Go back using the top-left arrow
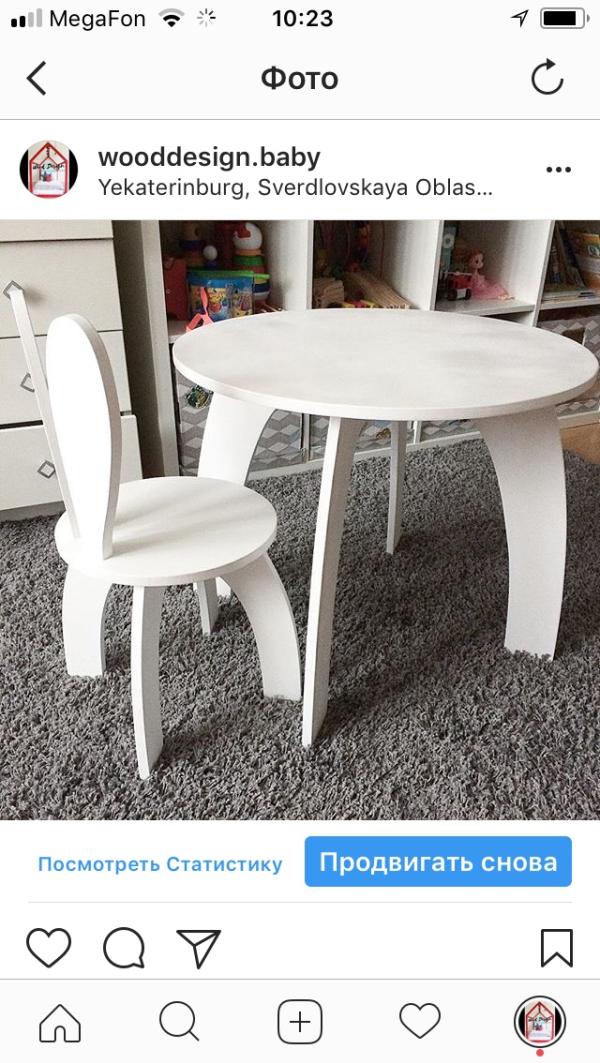Image resolution: width=600 pixels, height=1063 pixels. [37, 78]
